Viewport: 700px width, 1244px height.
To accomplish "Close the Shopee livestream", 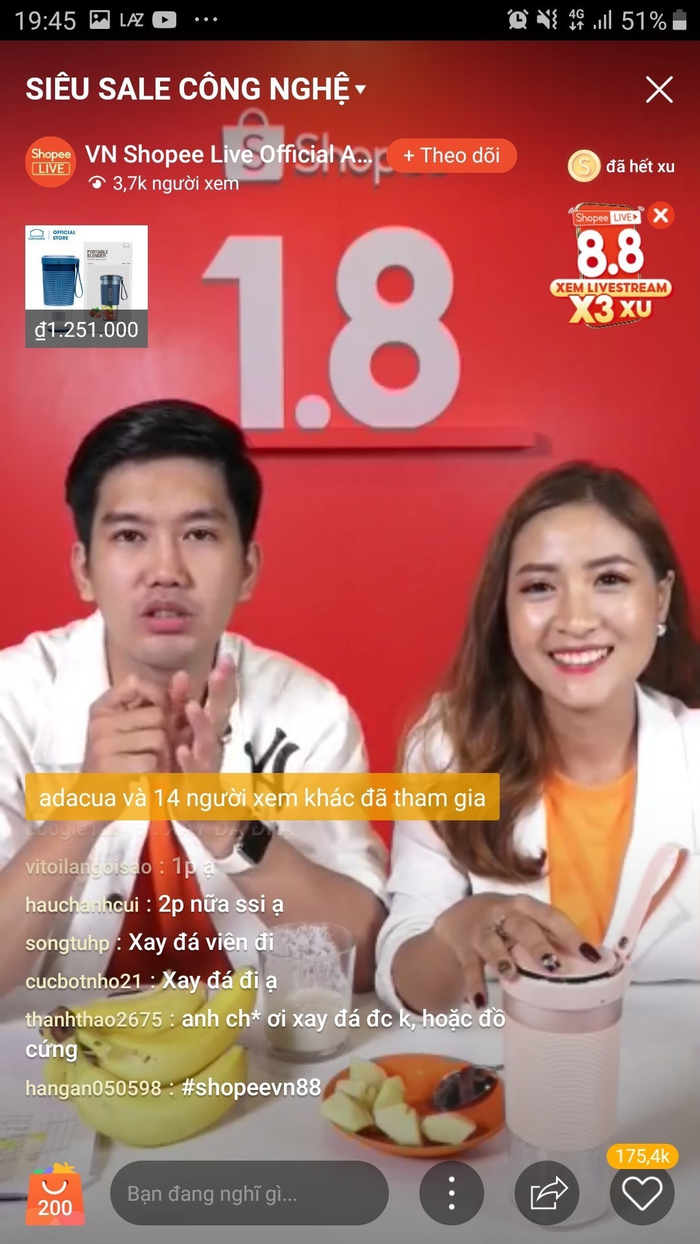I will coord(659,90).
